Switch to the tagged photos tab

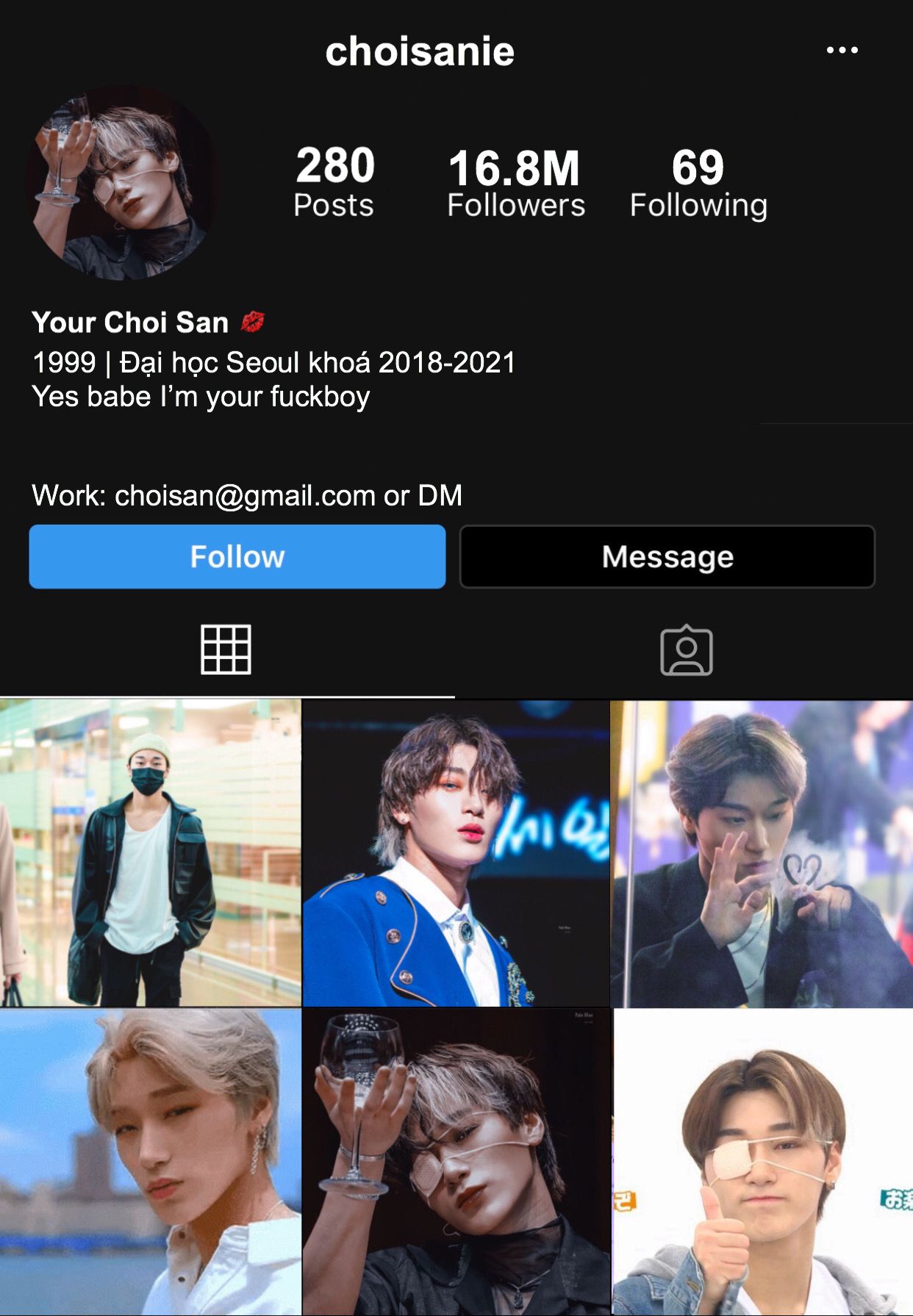coord(686,650)
